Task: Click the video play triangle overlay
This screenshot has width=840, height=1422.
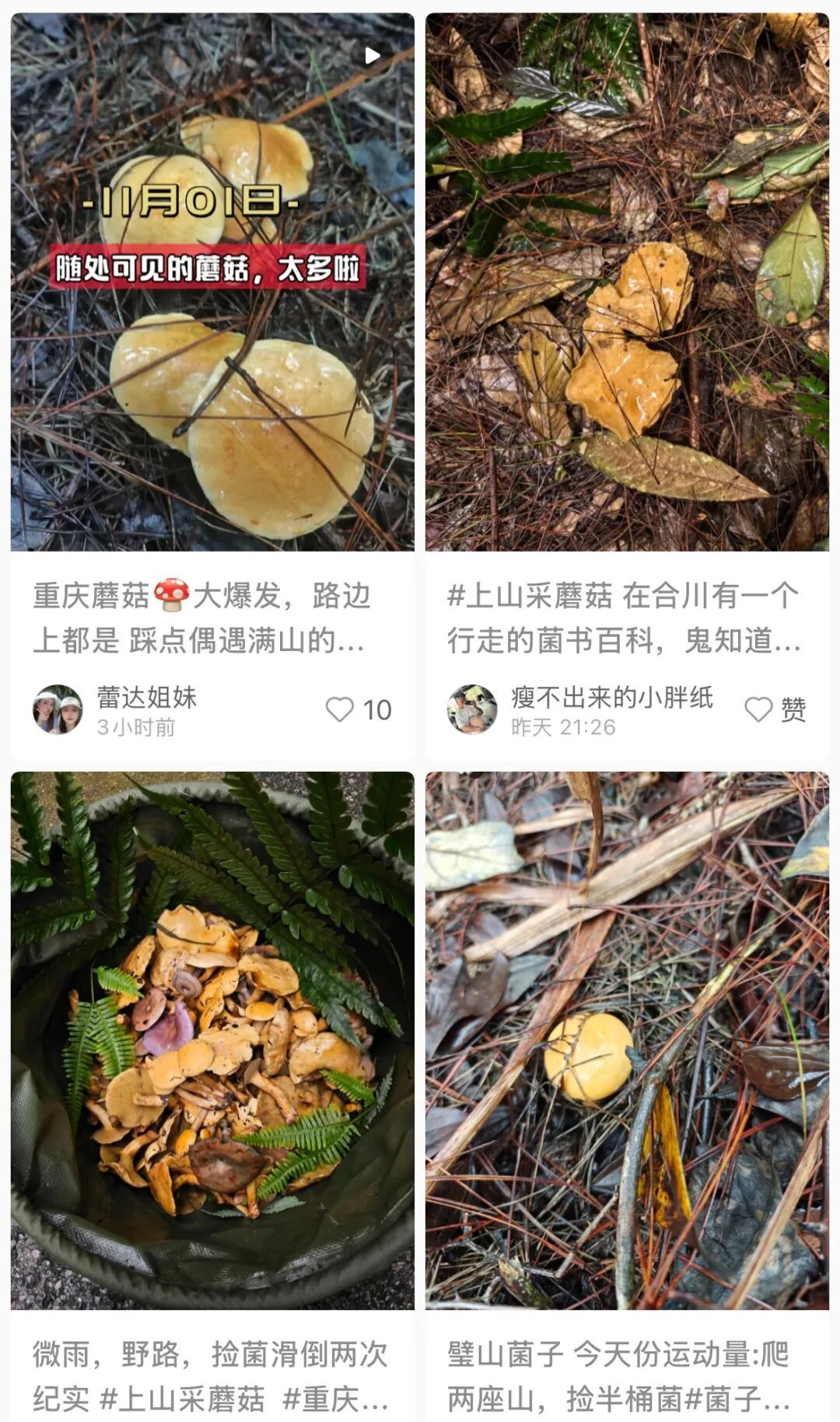Action: (373, 54)
